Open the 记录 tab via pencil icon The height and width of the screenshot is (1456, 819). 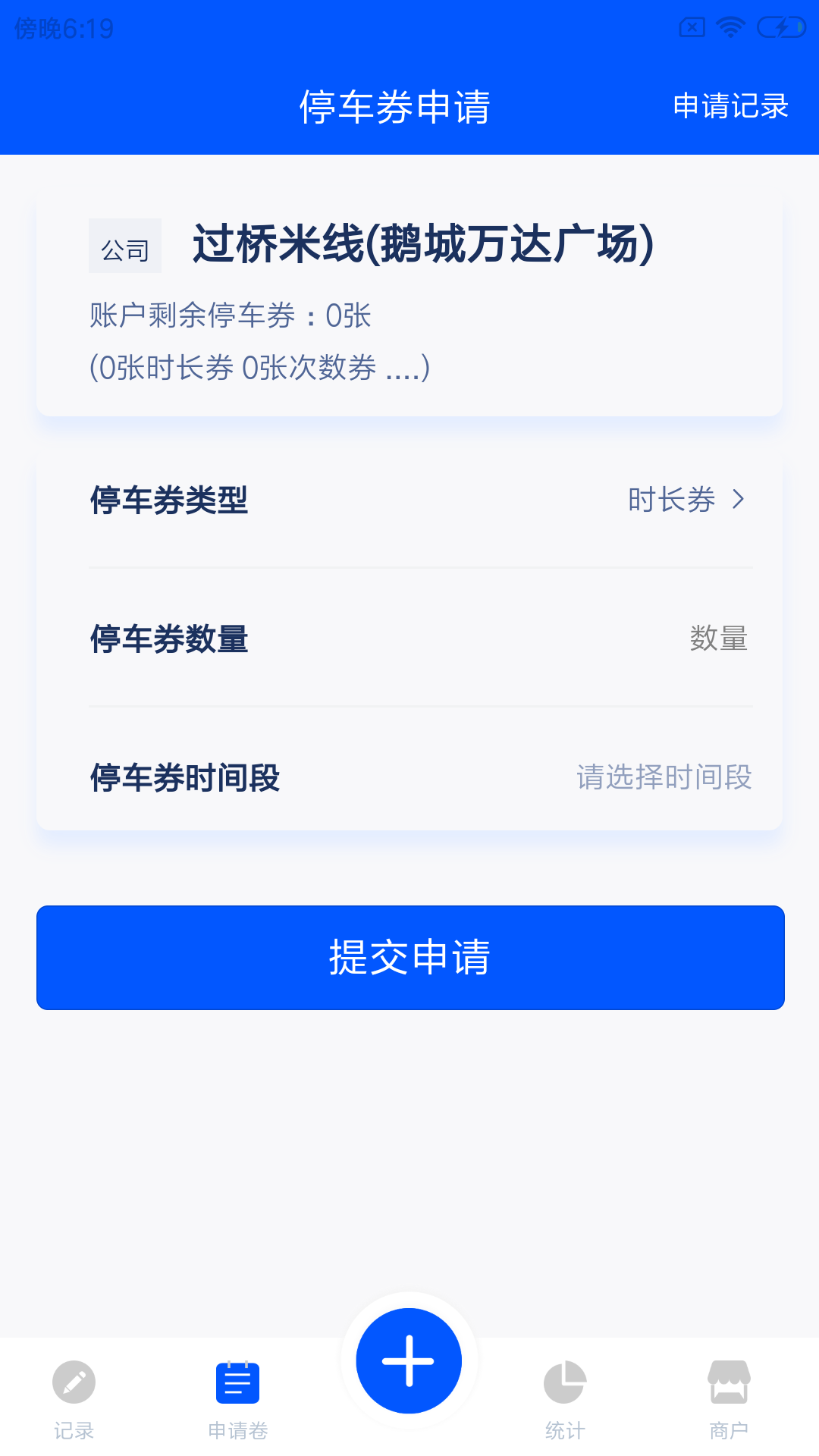[x=72, y=1395]
